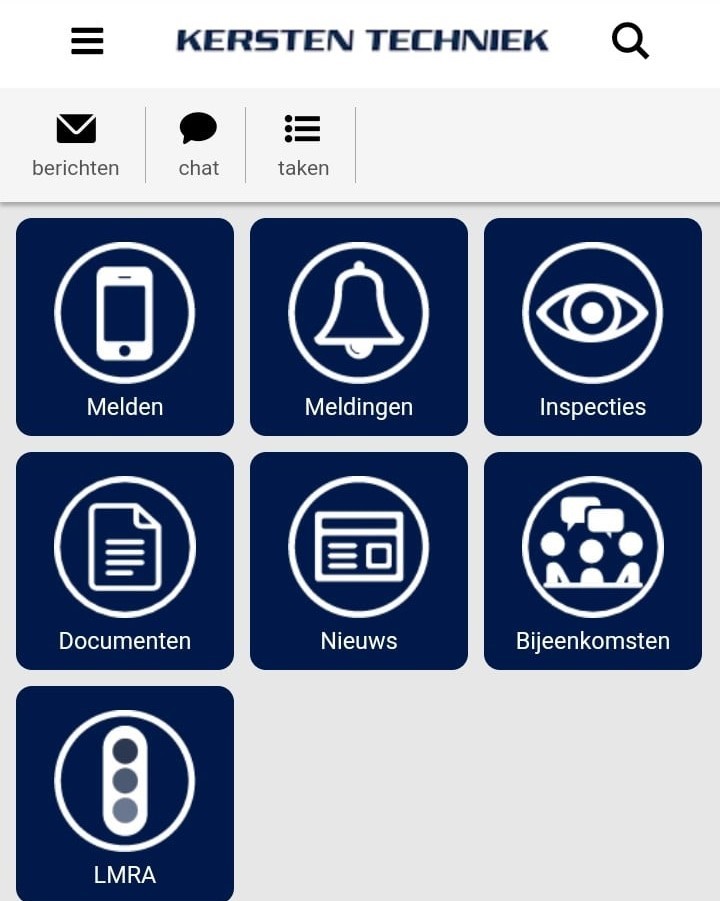Go to the chat section
This screenshot has width=720, height=901.
[198, 145]
